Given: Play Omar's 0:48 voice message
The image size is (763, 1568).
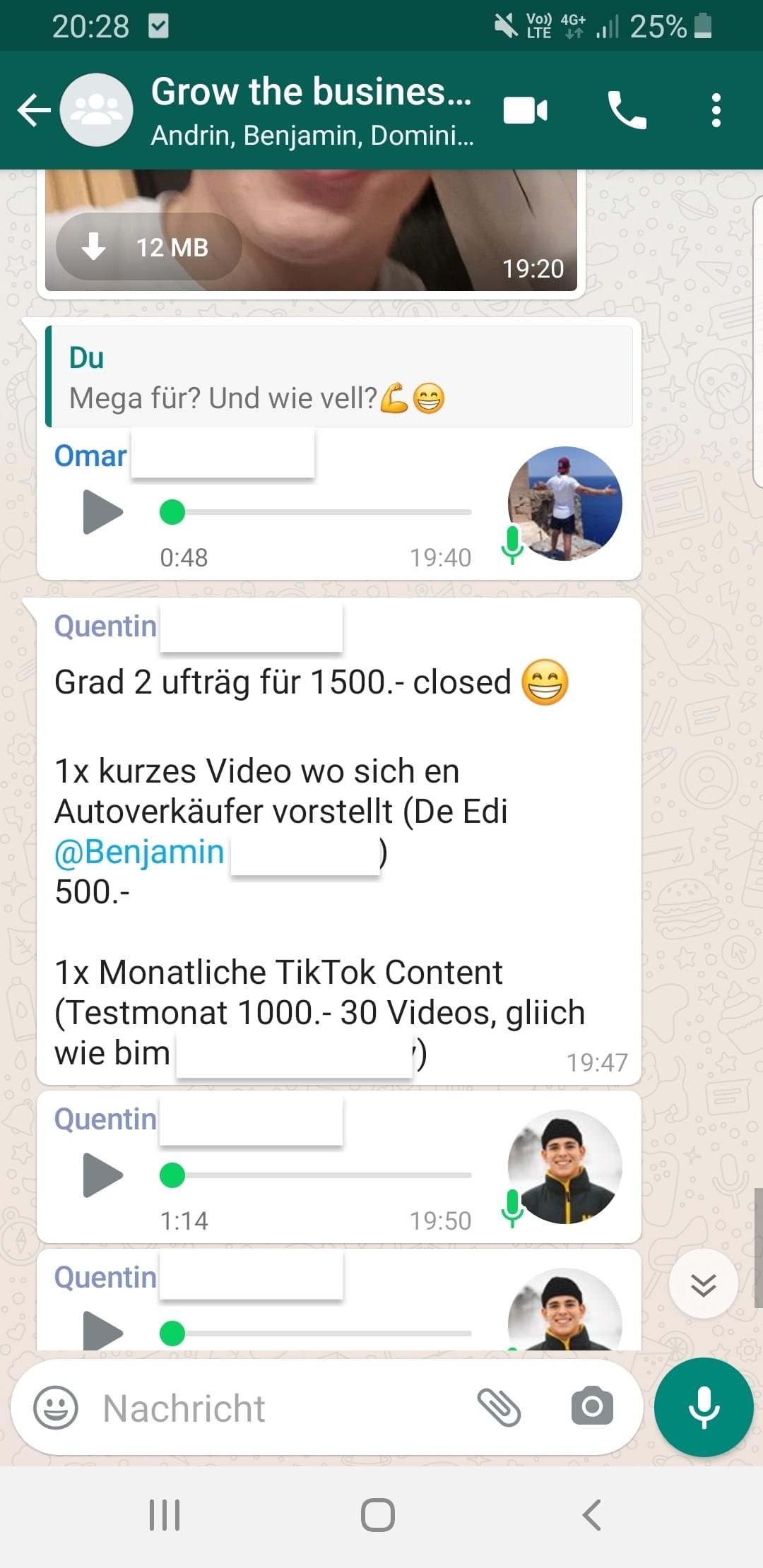Looking at the screenshot, I should [102, 511].
